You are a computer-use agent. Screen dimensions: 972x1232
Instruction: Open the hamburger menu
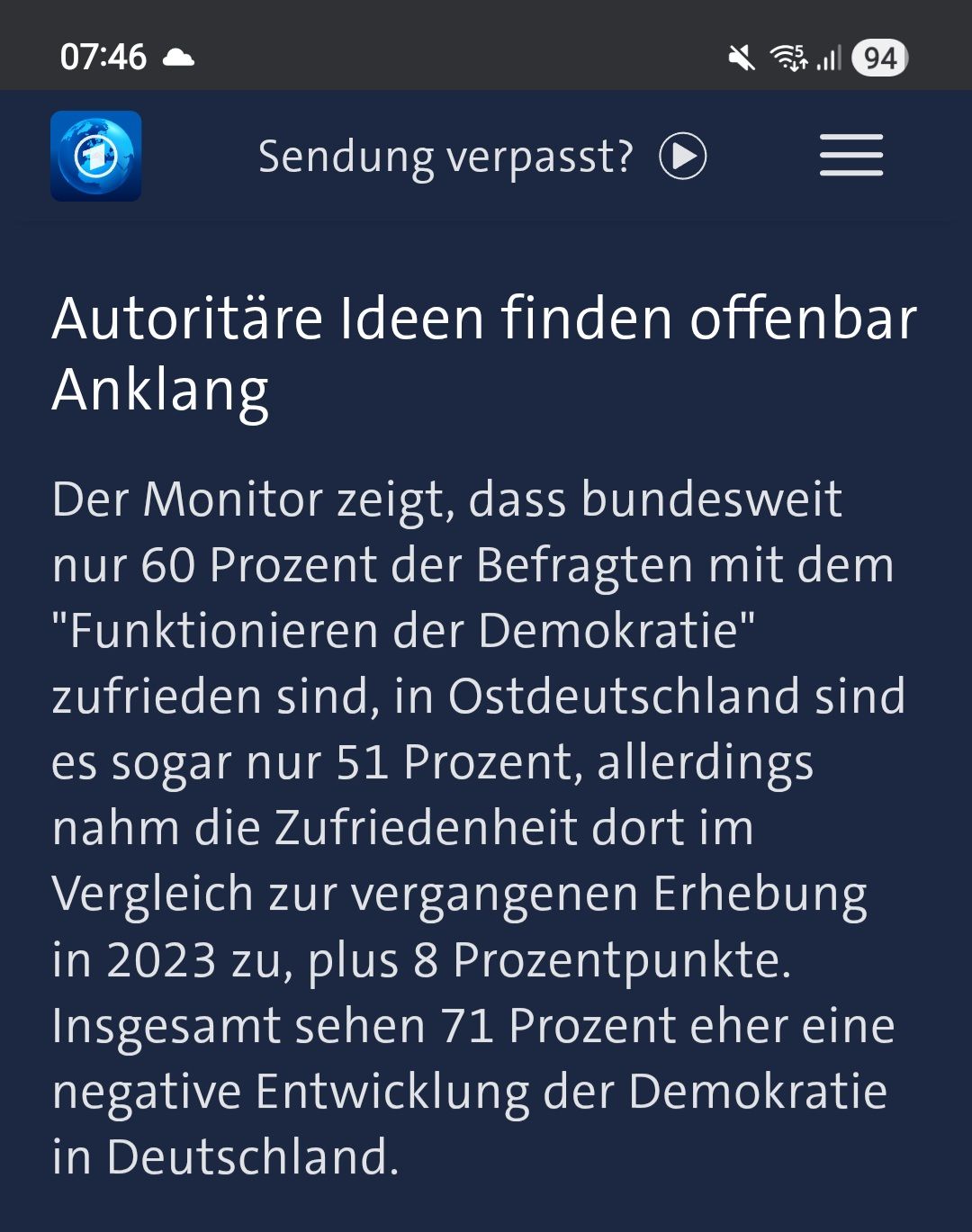[x=850, y=156]
